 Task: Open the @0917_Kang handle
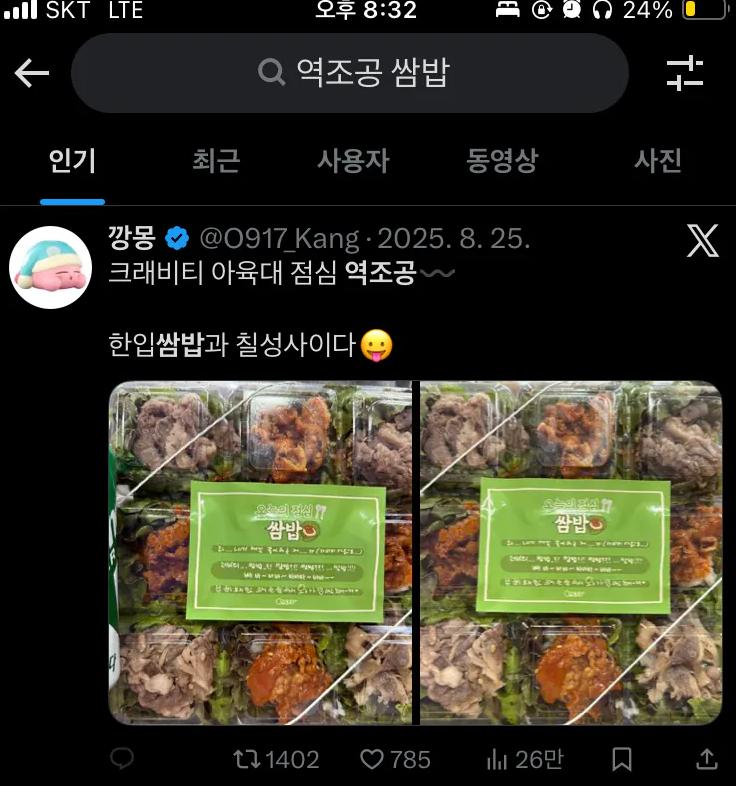tap(279, 239)
